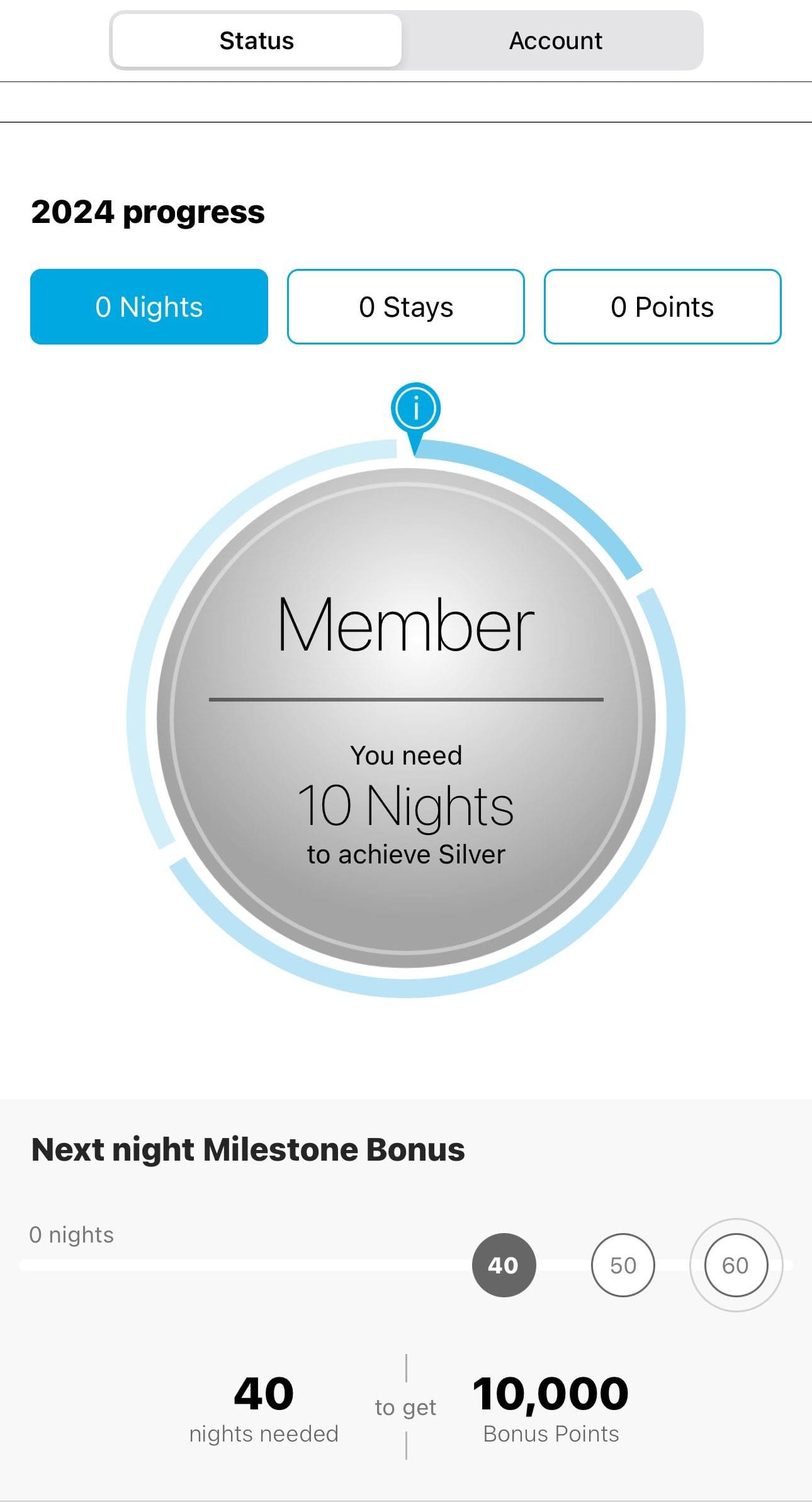The width and height of the screenshot is (812, 1502).
Task: Toggle the 0 Nights filter off
Action: point(149,307)
